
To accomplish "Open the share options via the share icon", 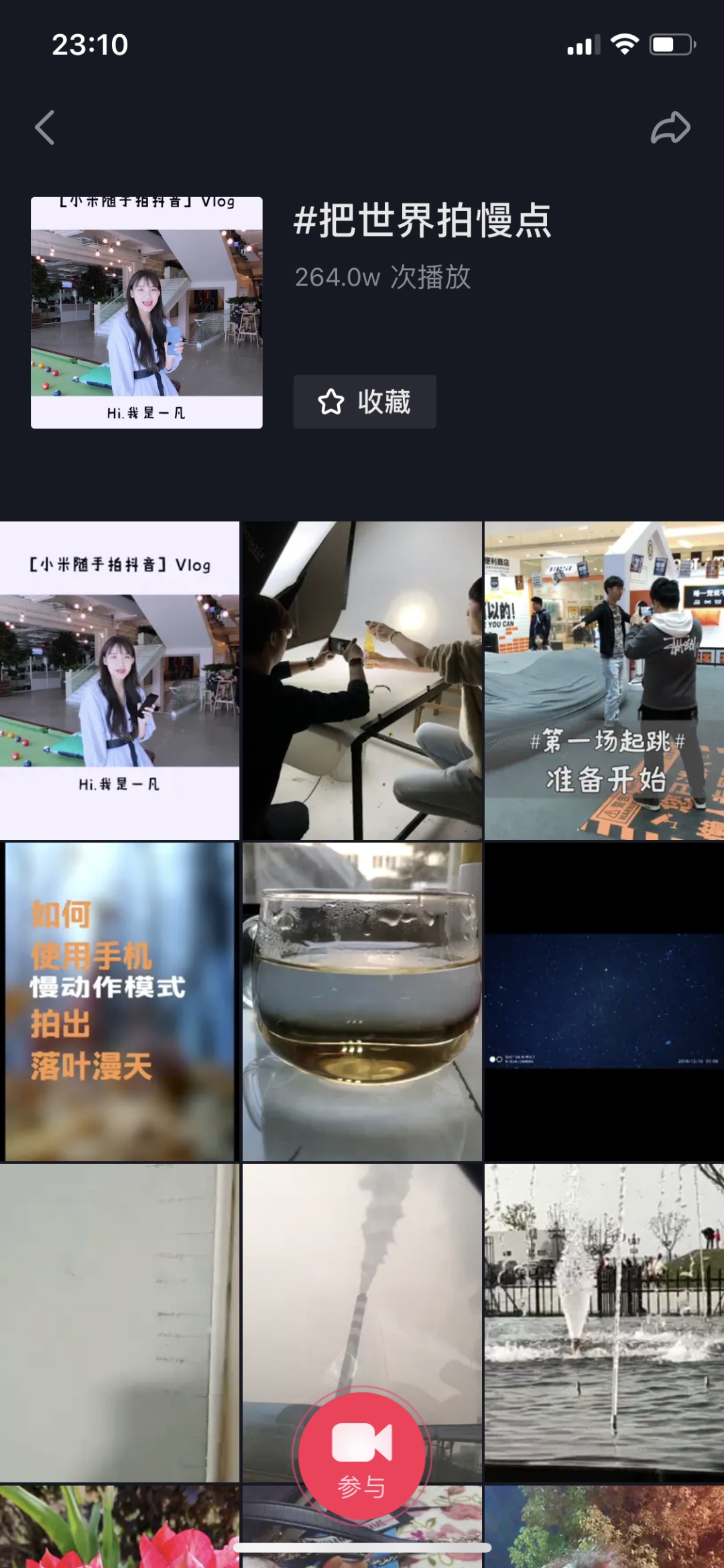I will tap(670, 127).
